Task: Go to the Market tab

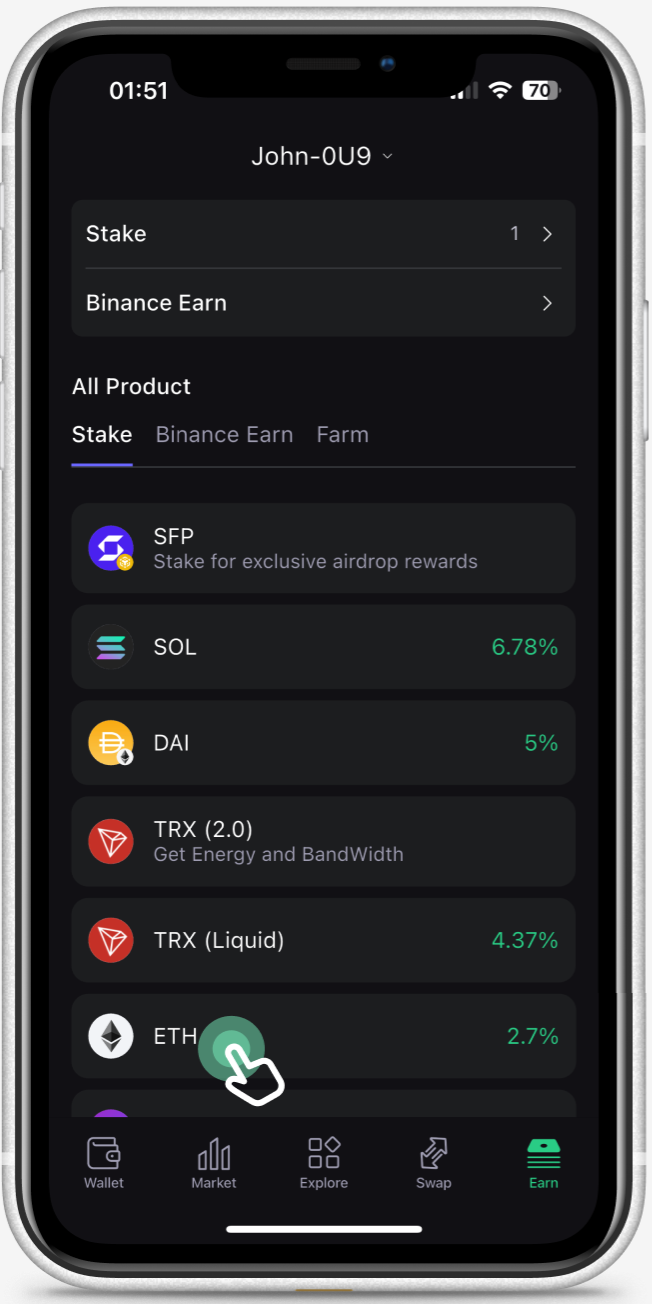Action: tap(214, 1163)
